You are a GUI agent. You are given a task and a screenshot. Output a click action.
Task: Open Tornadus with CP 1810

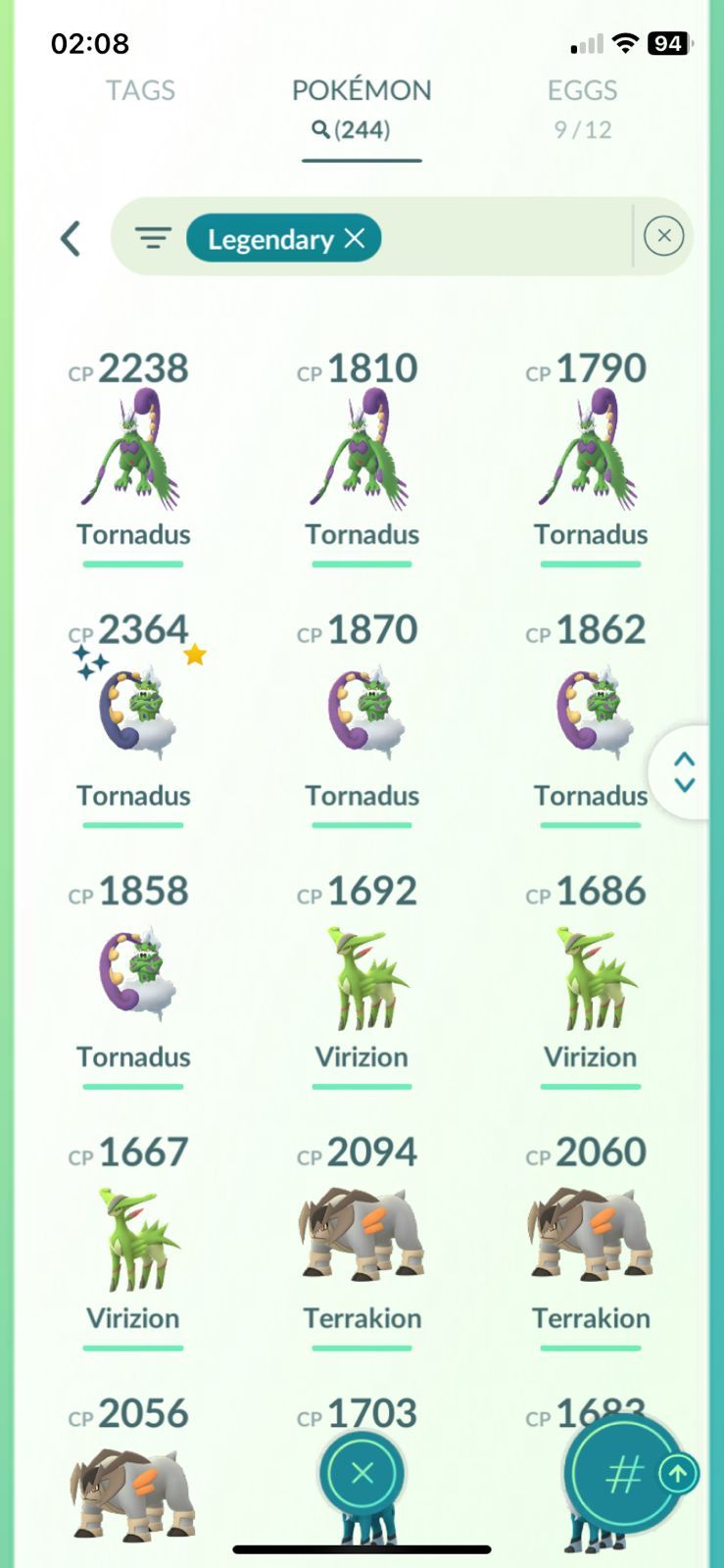362,451
